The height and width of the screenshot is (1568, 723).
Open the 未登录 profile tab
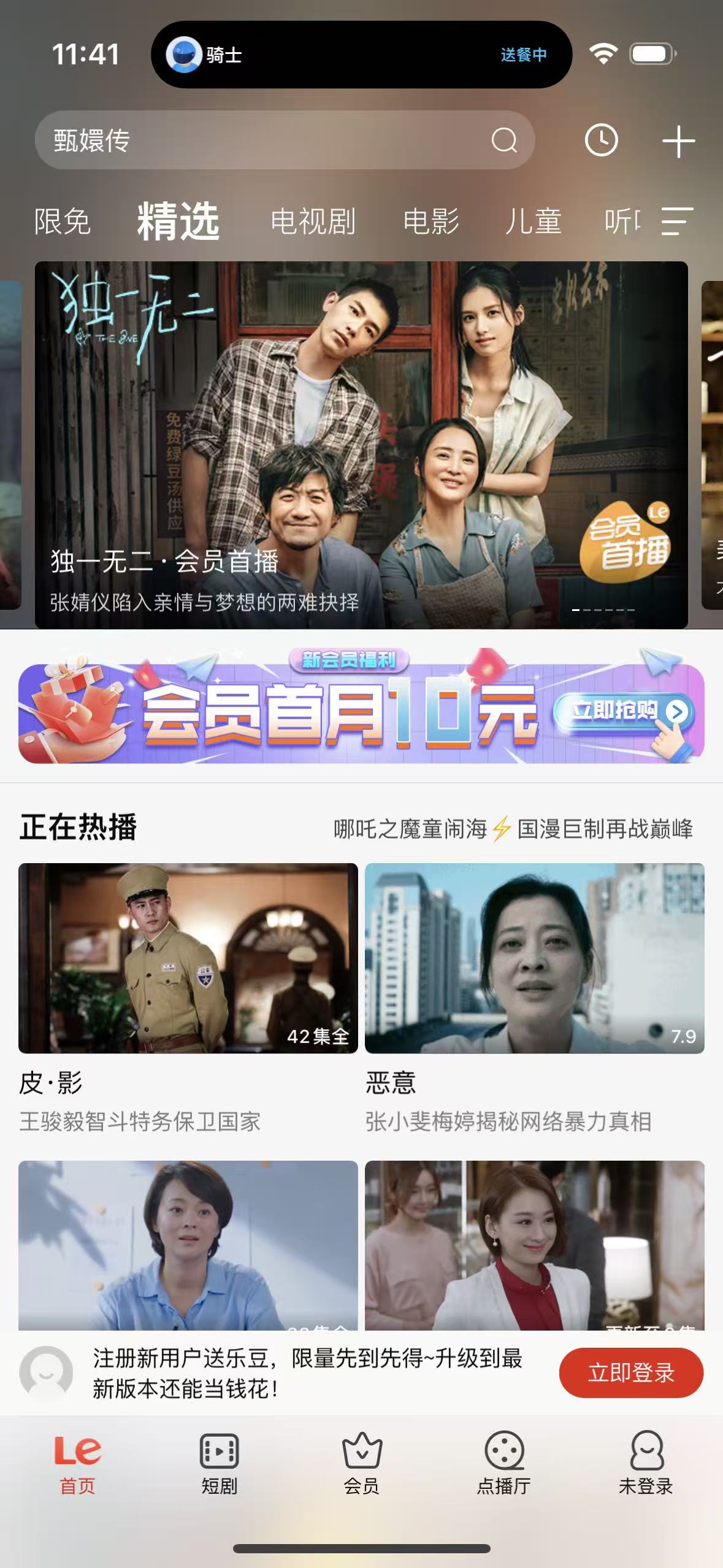pos(646,1462)
